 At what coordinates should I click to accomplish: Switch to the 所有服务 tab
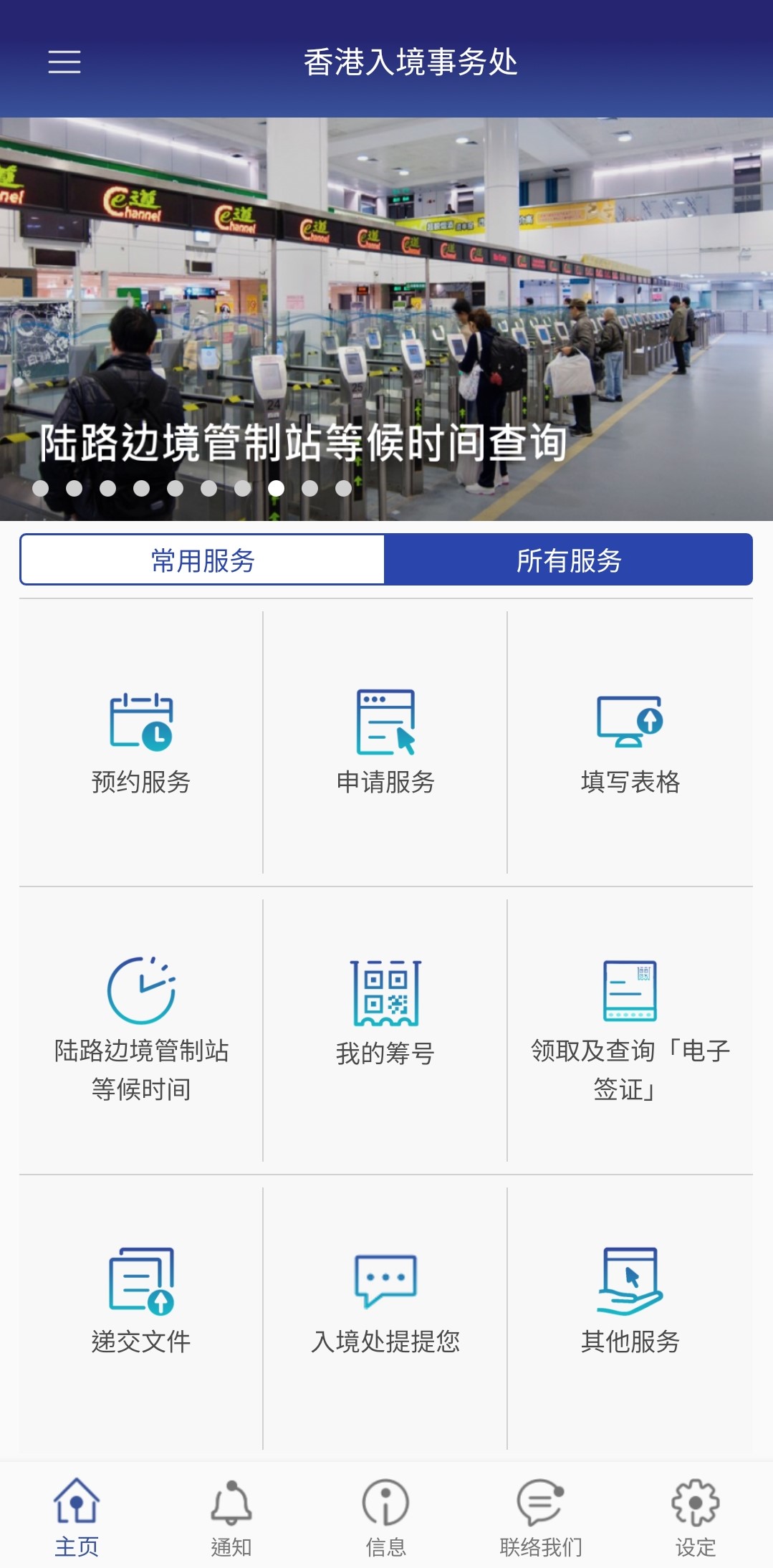pos(569,560)
